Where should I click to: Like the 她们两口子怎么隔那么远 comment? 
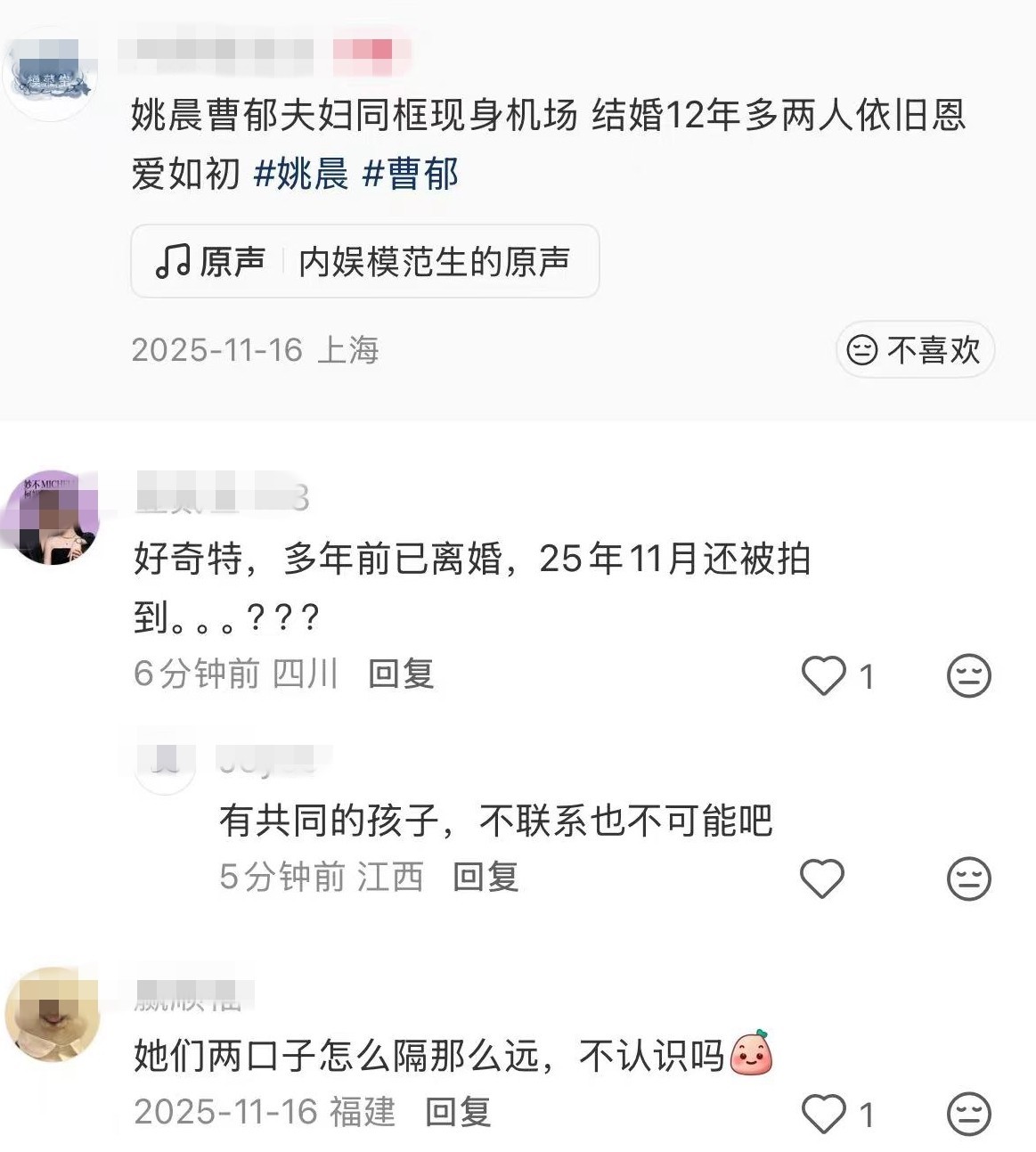(824, 1114)
